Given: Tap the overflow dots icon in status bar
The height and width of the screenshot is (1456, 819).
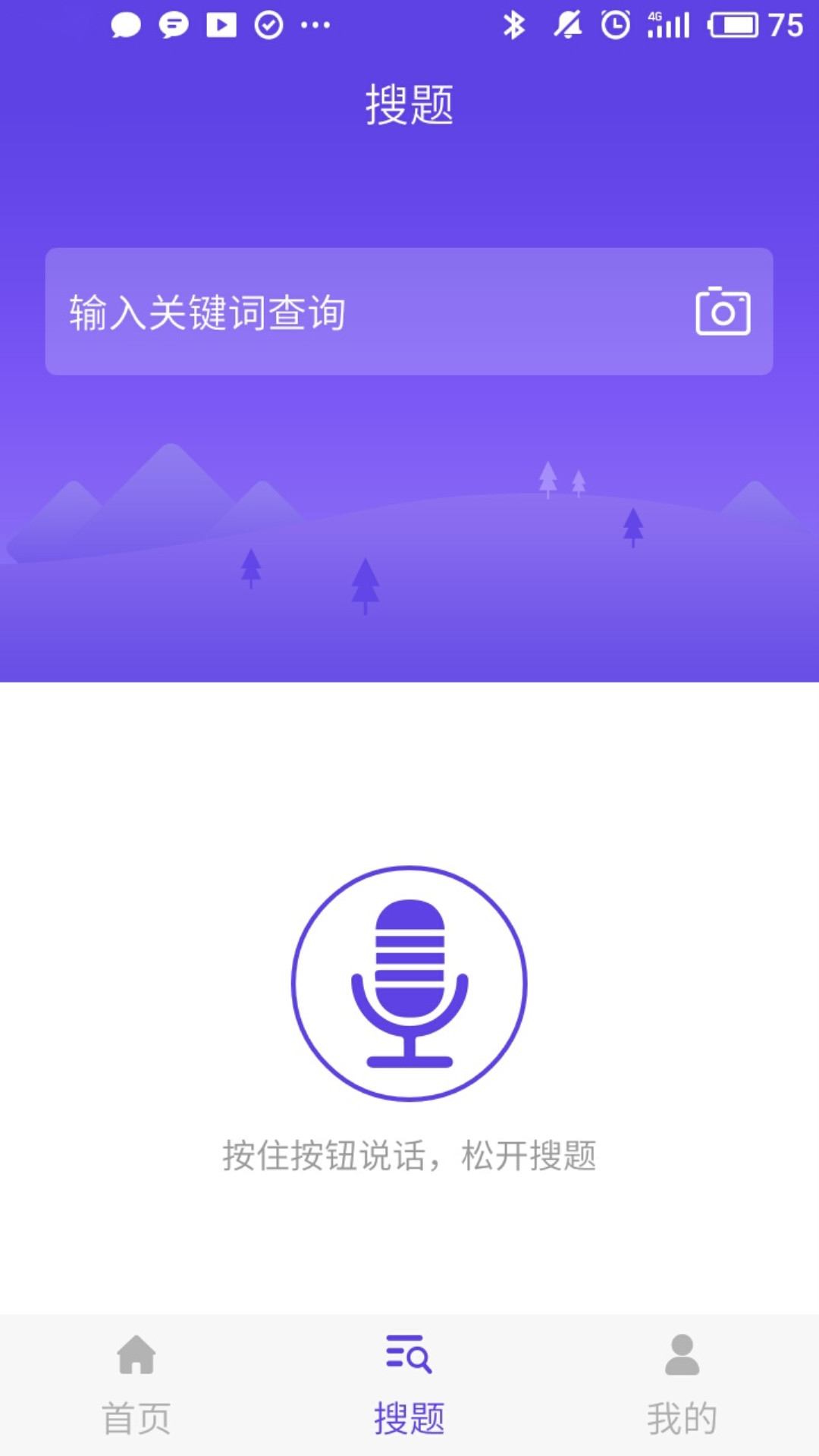Looking at the screenshot, I should coord(312,24).
